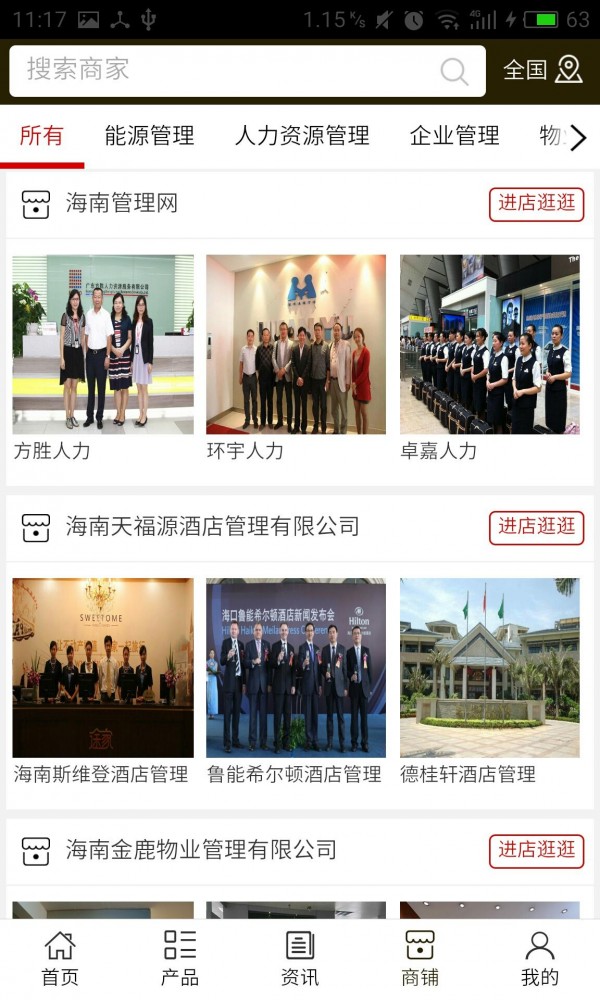This screenshot has width=600, height=1000.
Task: Expand more categories with the right arrow
Action: coord(578,138)
